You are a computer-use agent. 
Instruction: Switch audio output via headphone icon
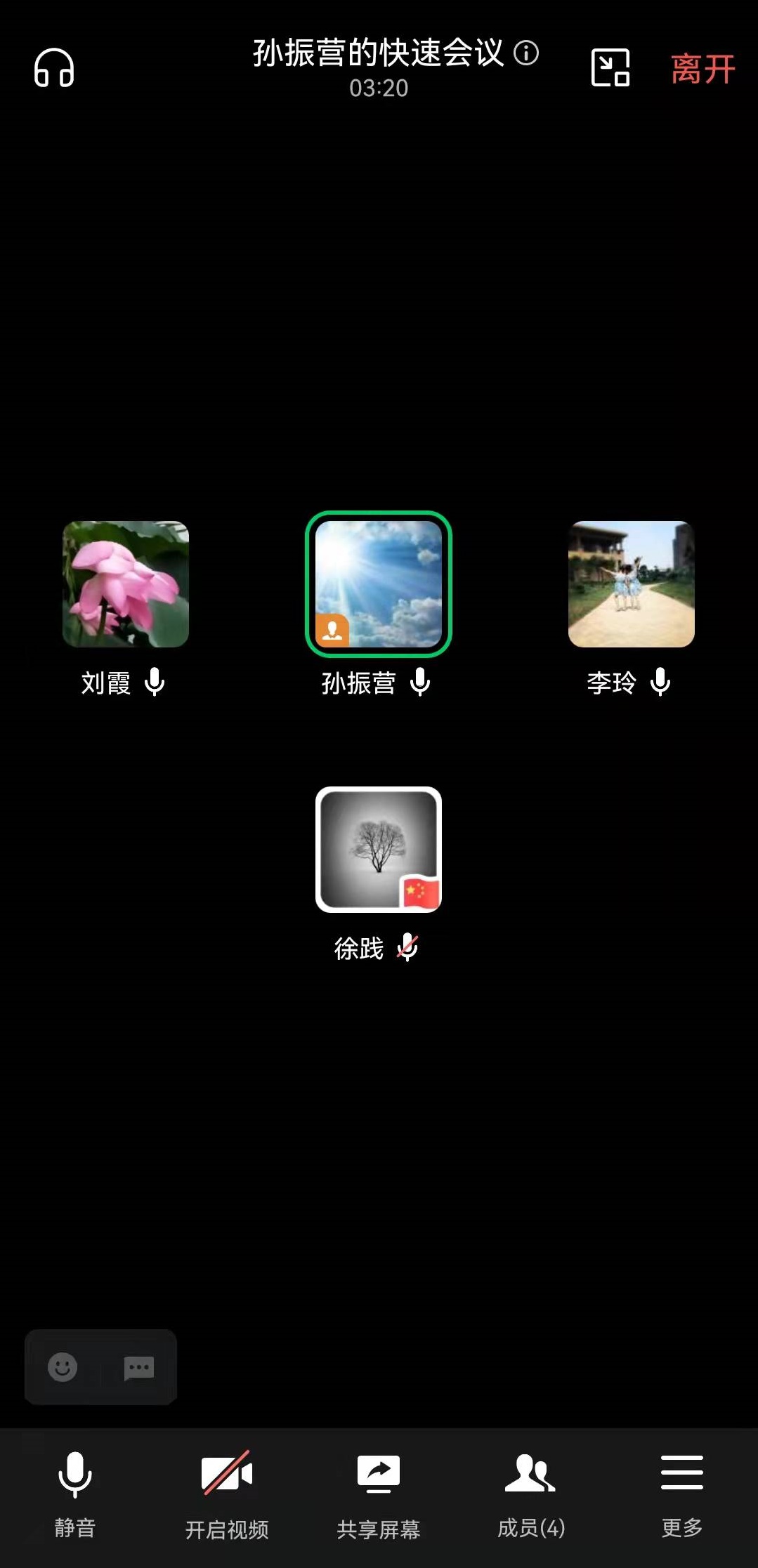point(54,68)
